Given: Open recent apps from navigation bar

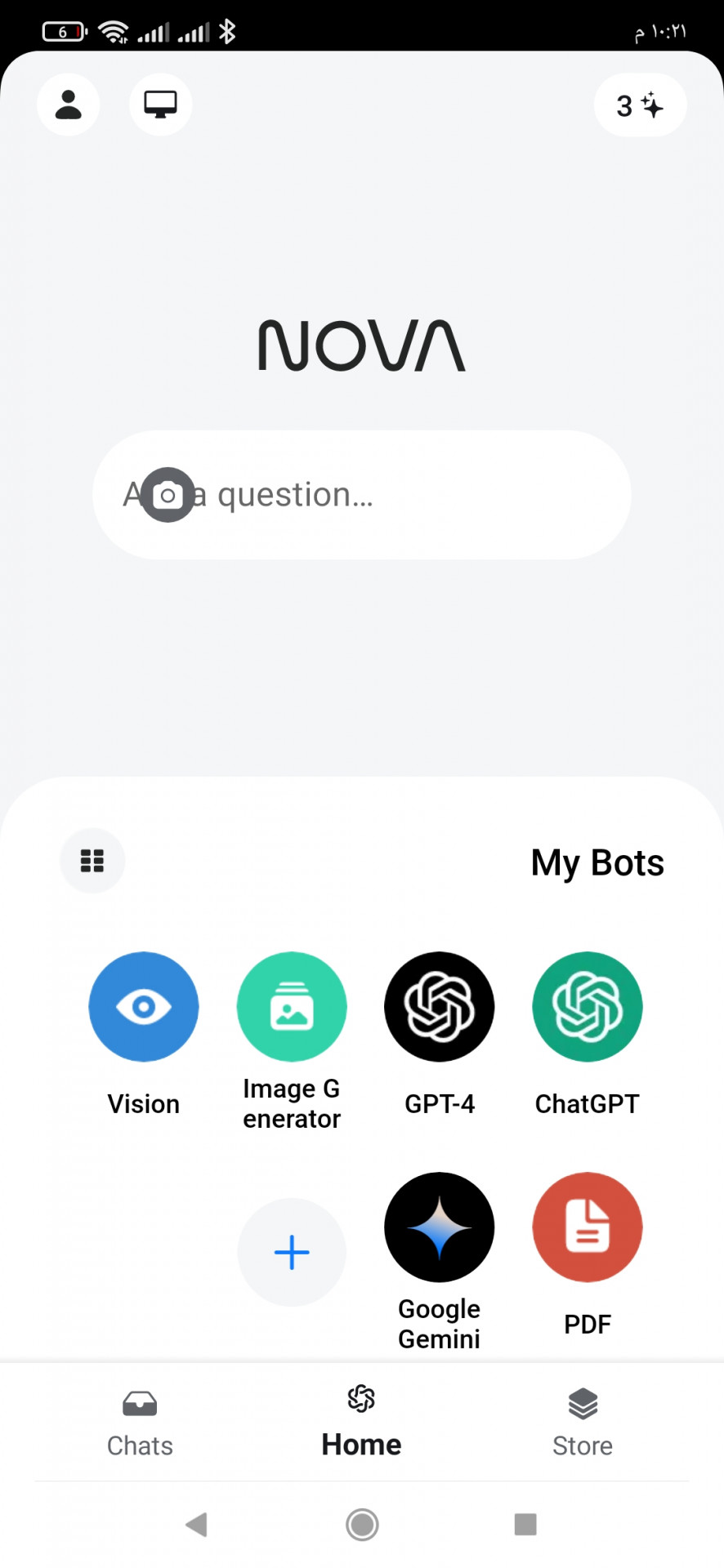Looking at the screenshot, I should point(525,1524).
